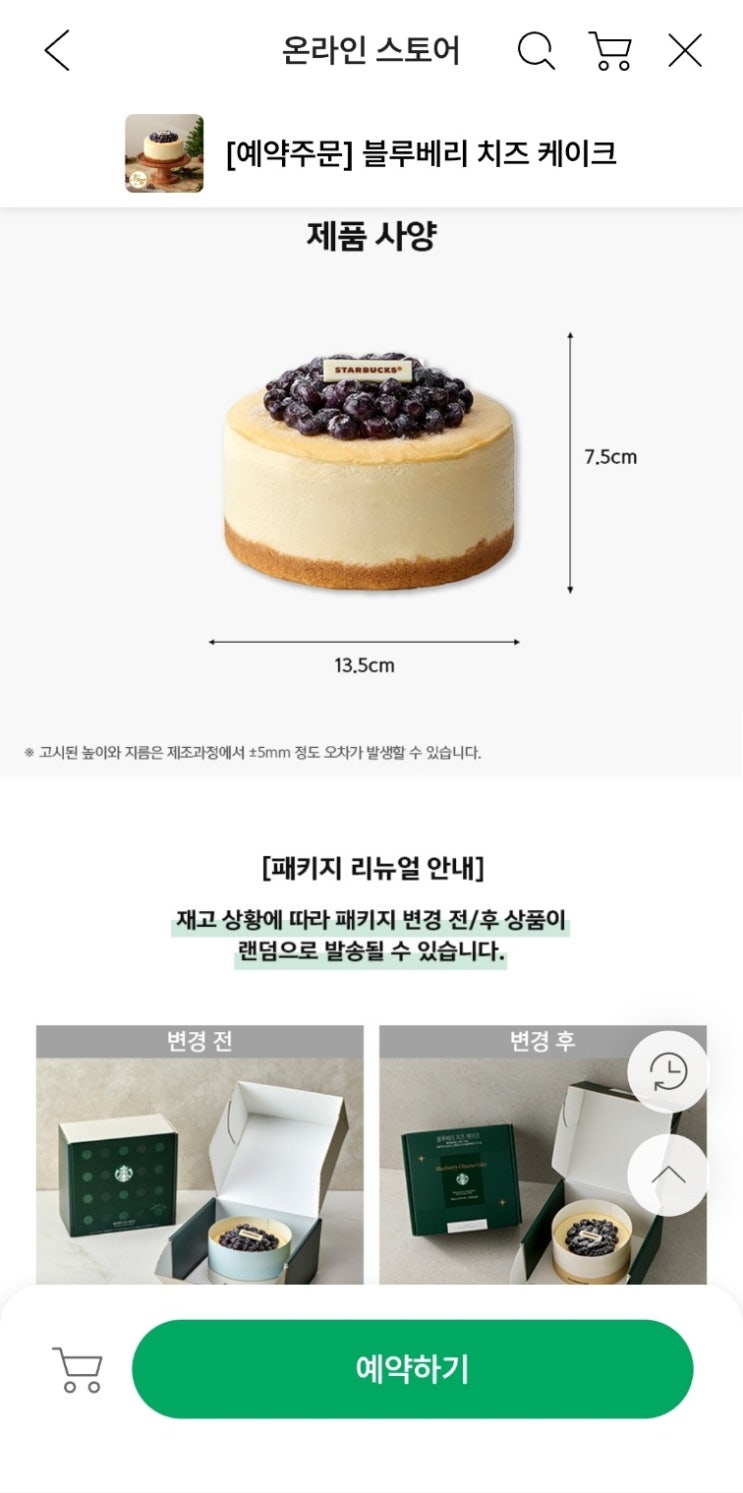The image size is (743, 1493).
Task: Jump to top with the up-arrow button
Action: [x=668, y=1175]
